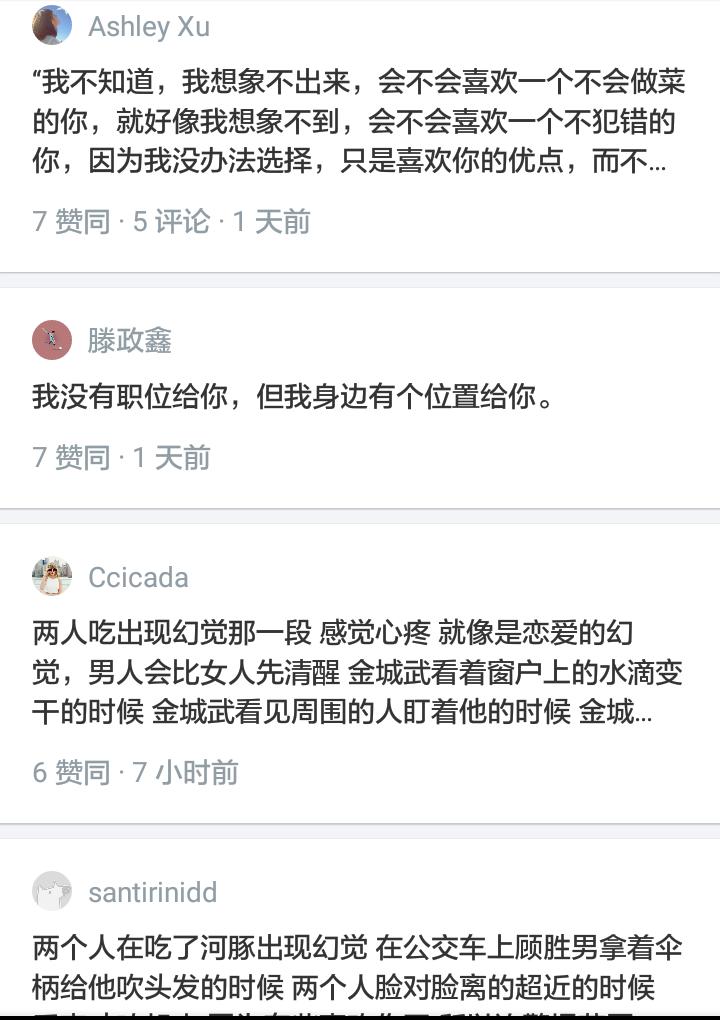Open Ashley Xu's profile avatar
Screen dimensions: 720x1020
coord(52,26)
